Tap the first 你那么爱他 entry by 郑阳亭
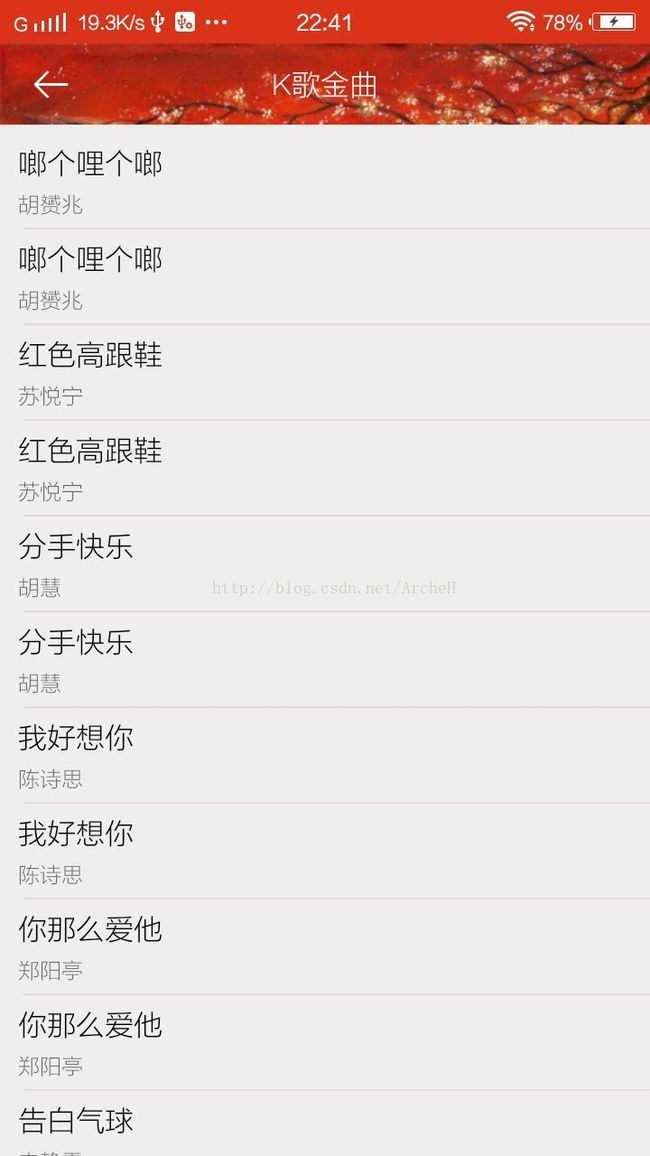The height and width of the screenshot is (1156, 650). click(x=325, y=947)
